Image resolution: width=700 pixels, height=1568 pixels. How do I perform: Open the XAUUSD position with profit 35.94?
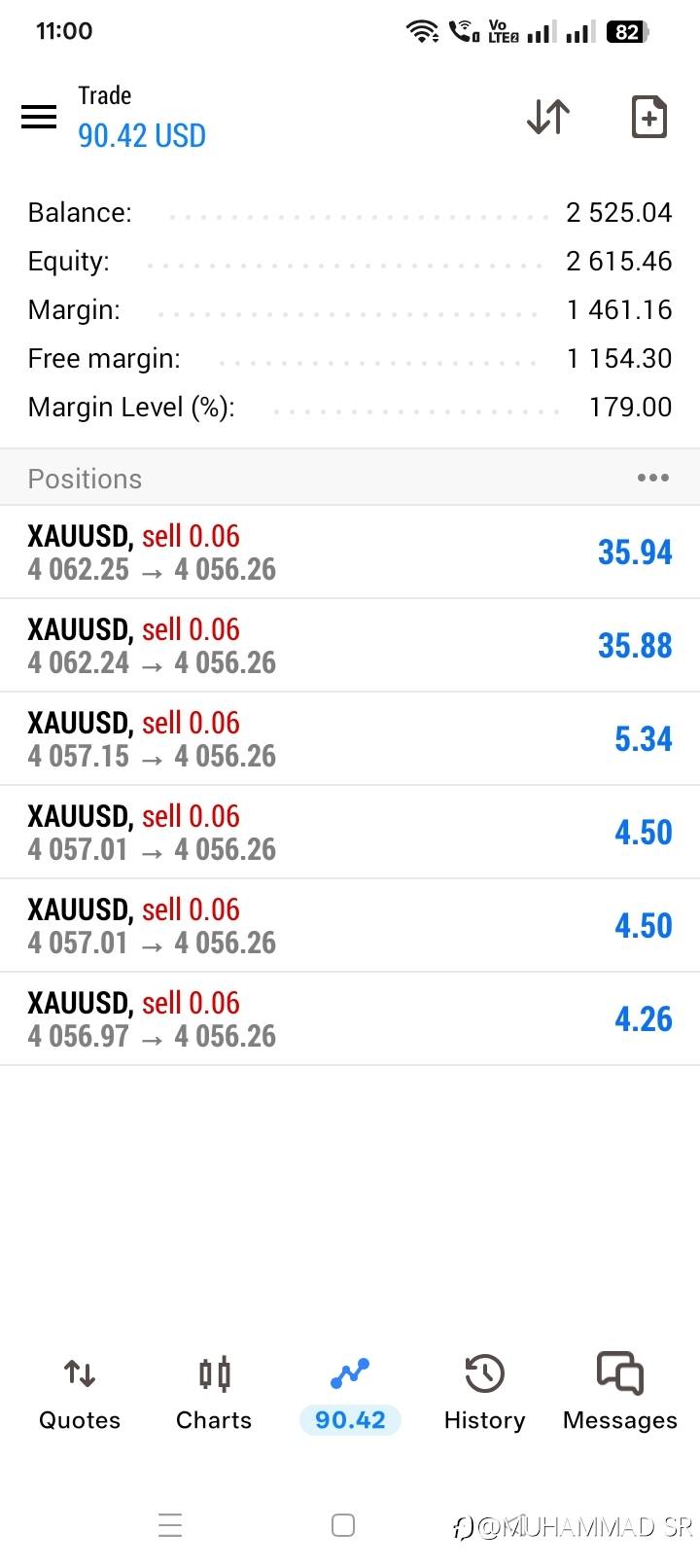(x=350, y=552)
